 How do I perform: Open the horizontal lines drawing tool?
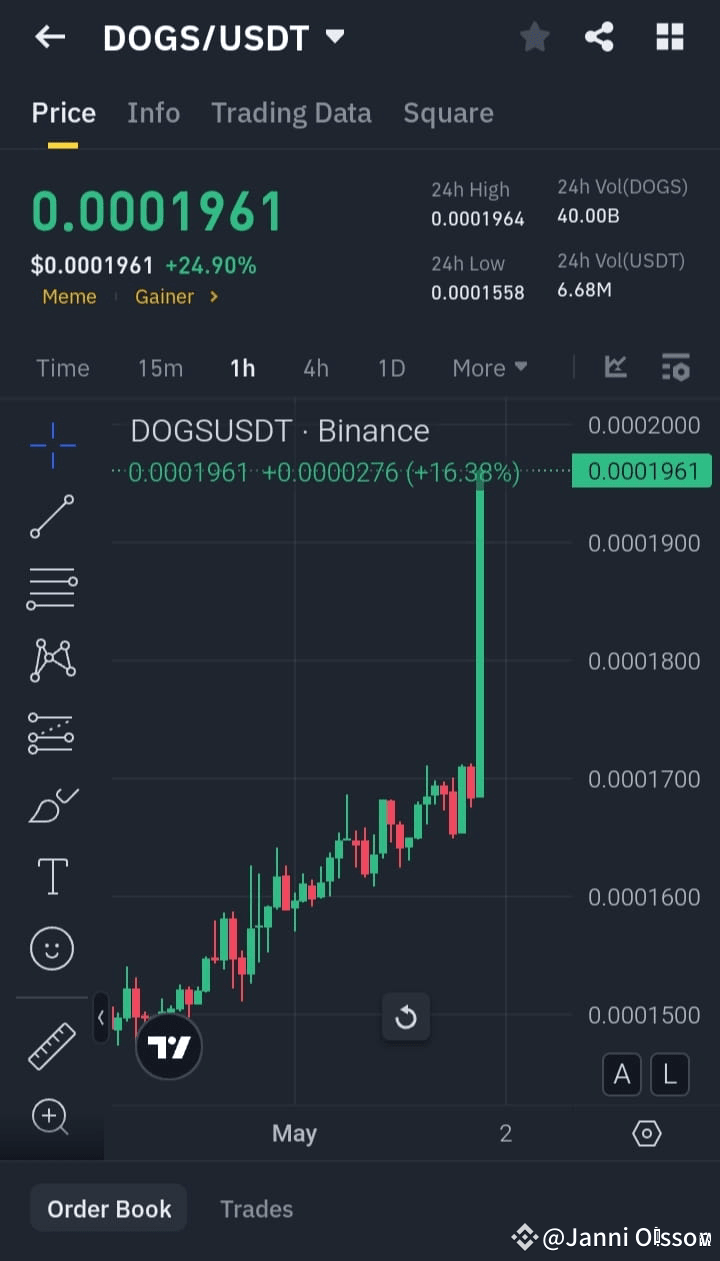coord(51,588)
